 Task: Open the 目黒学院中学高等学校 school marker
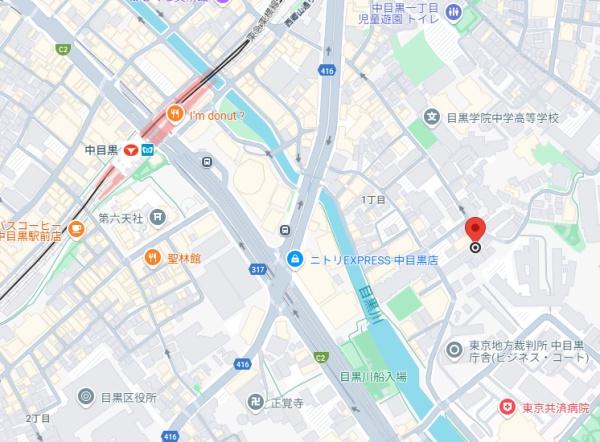point(432,118)
